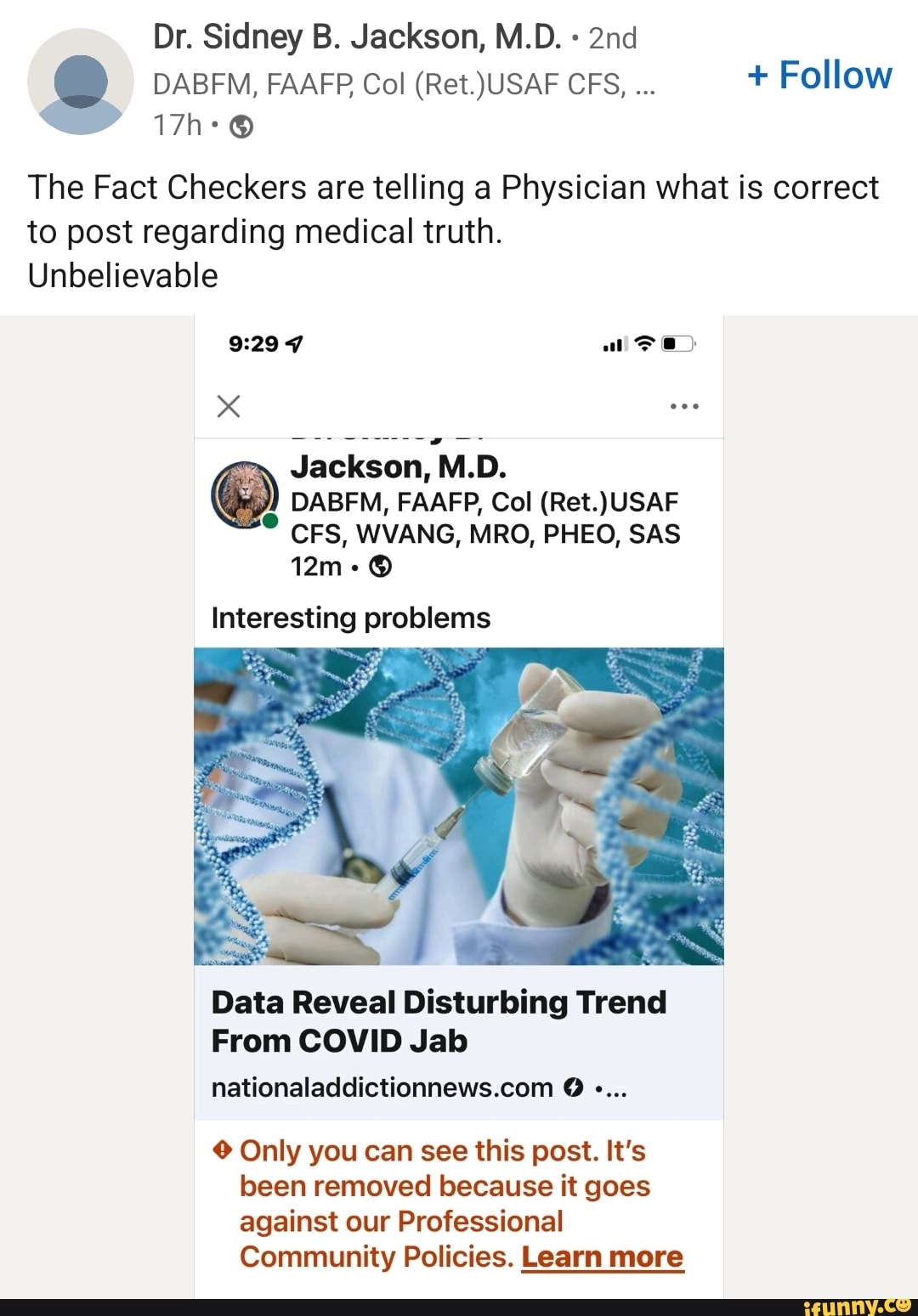
Task: Follow Dr. Sidney B. Jackson
Action: click(x=819, y=76)
